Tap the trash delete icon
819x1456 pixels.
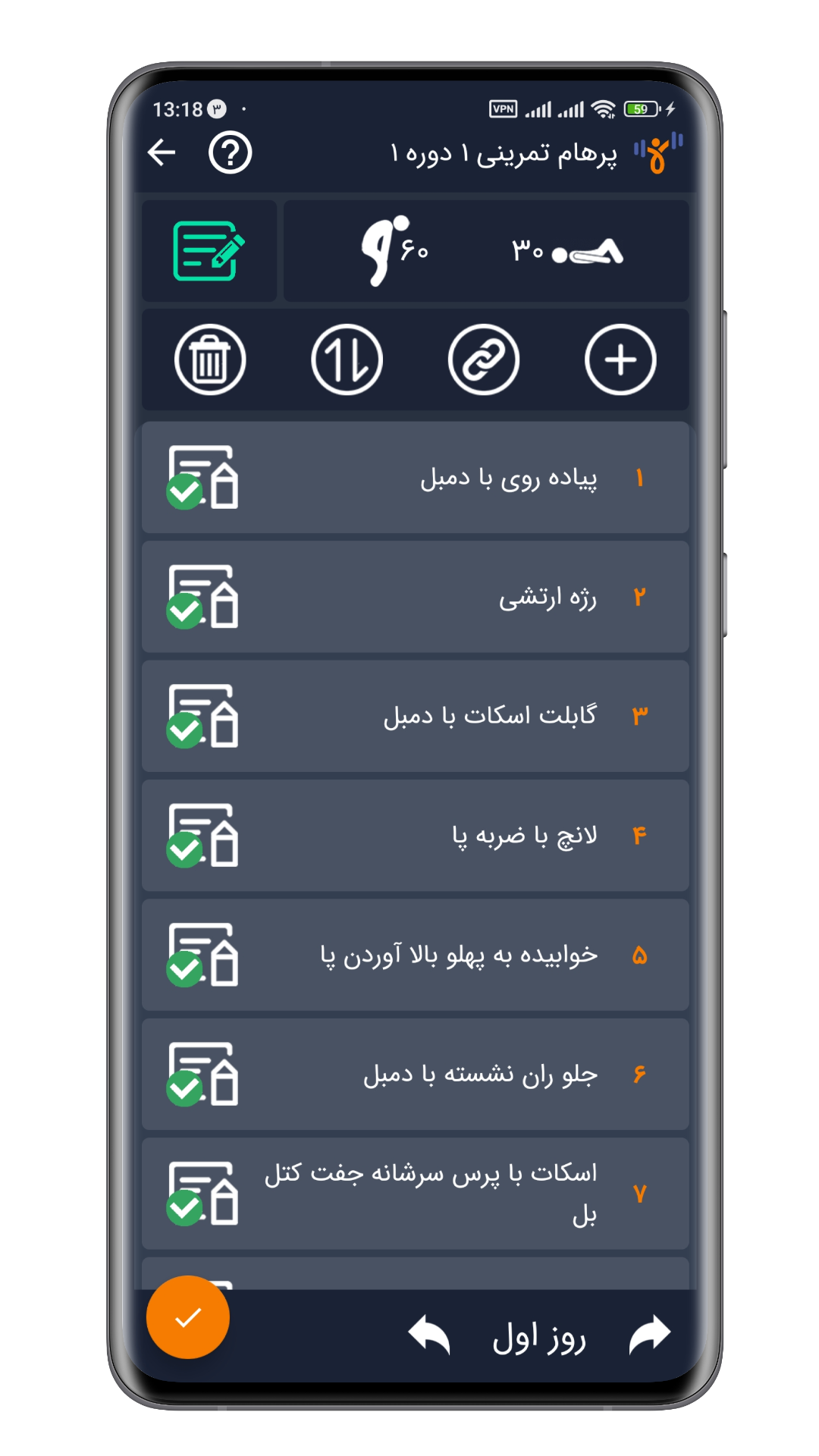point(210,359)
